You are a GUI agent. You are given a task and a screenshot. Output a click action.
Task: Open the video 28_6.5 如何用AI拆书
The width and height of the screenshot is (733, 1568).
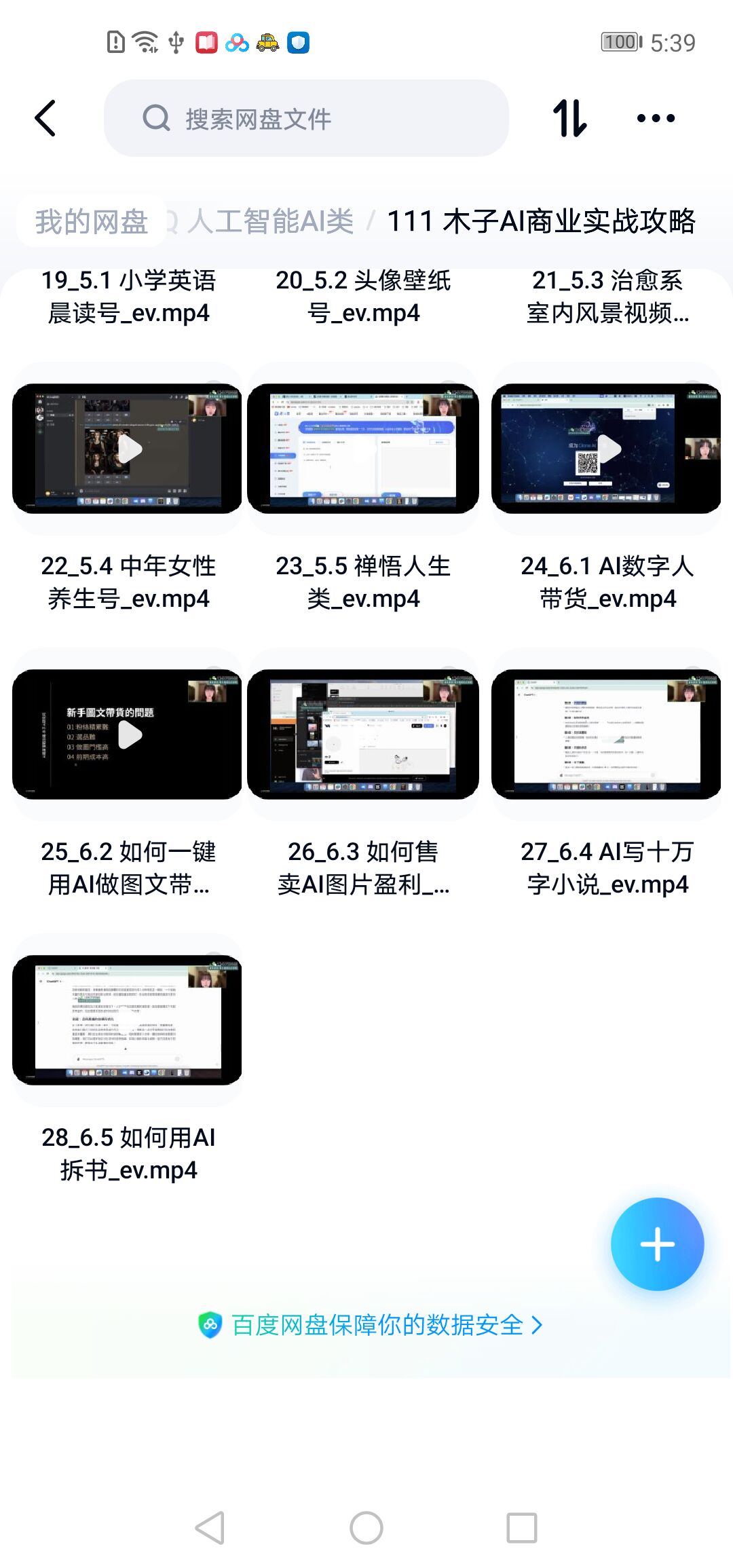pos(128,1020)
